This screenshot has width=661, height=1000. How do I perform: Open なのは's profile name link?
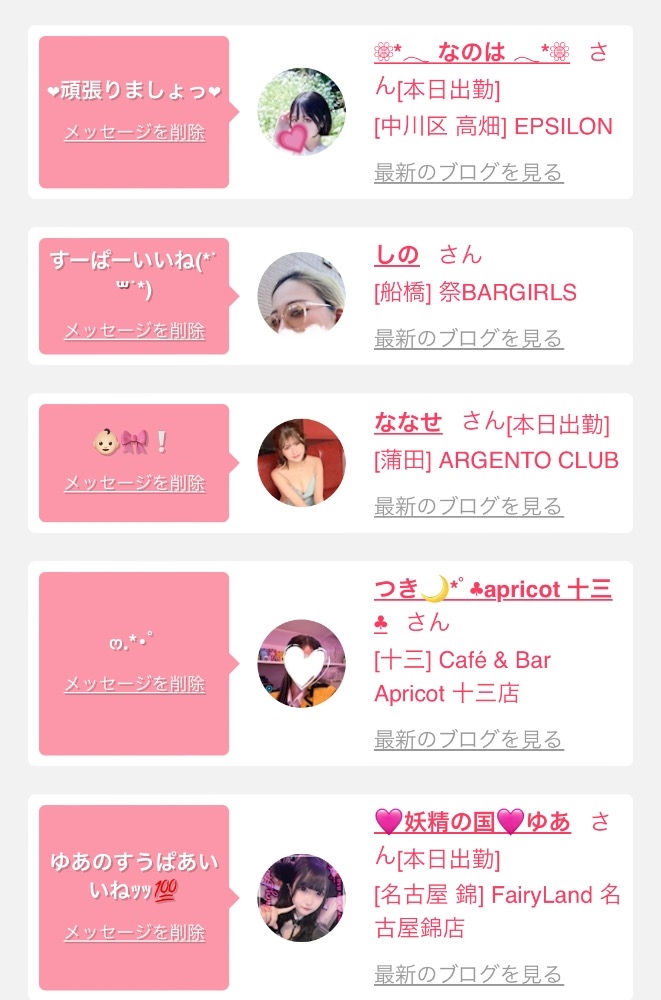coord(471,53)
